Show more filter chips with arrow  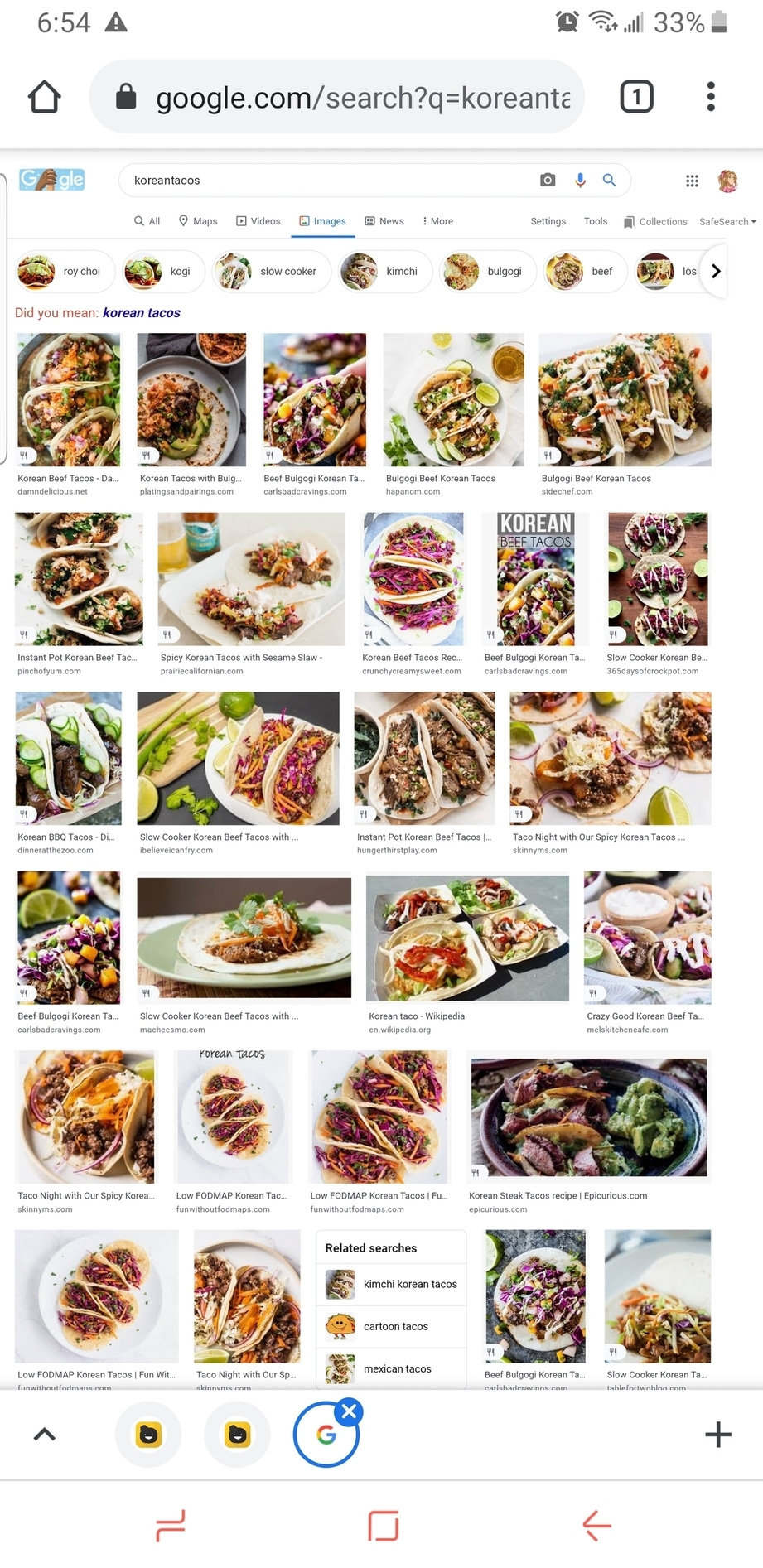[716, 272]
